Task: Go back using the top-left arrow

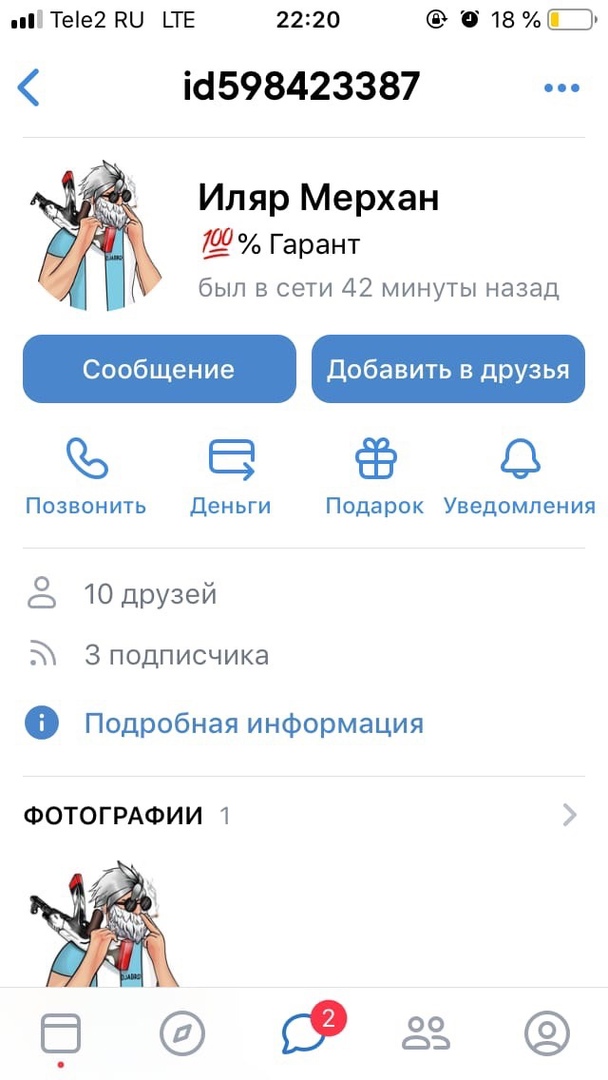Action: point(30,88)
